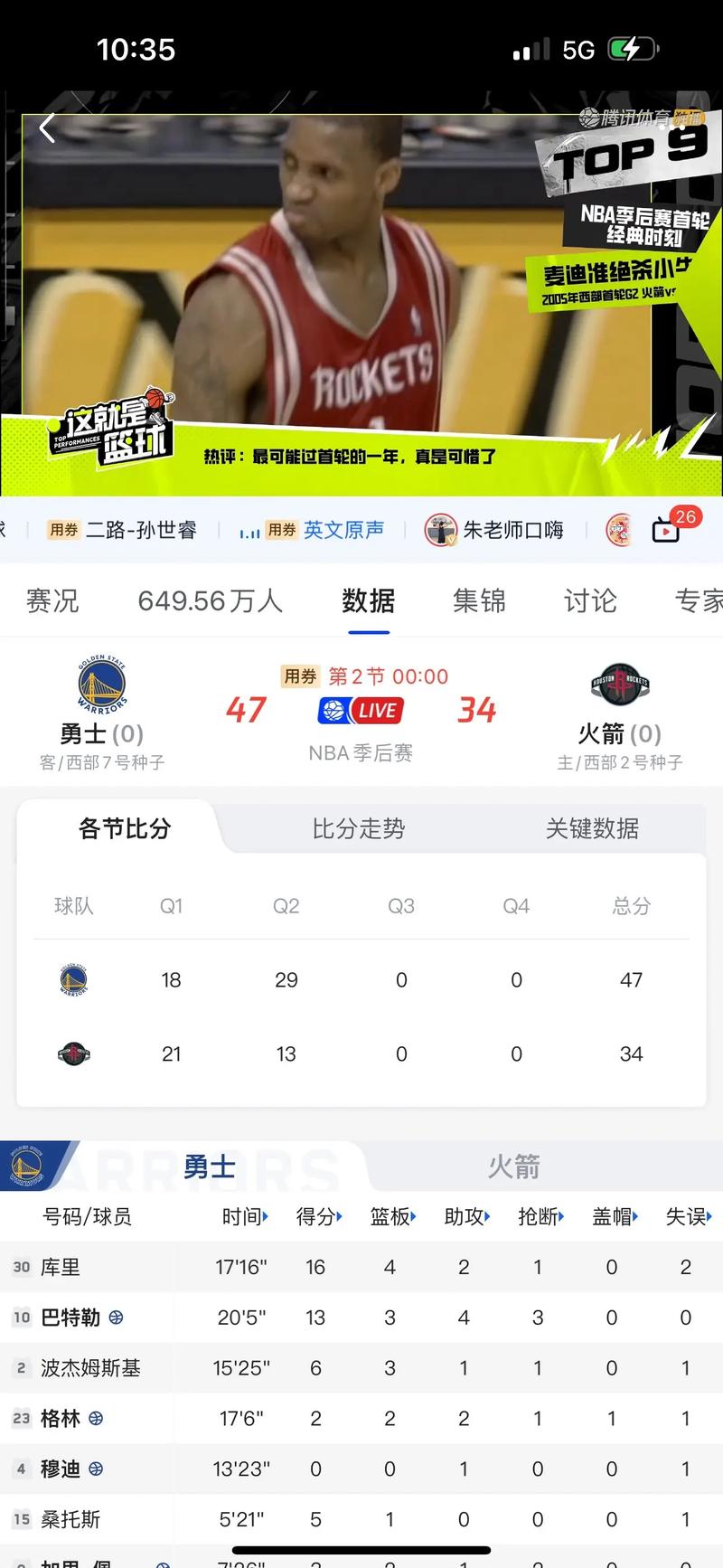Screen dimensions: 723x1568
Task: Tap the Rockets logo in the quarter score table
Action: tap(74, 1053)
